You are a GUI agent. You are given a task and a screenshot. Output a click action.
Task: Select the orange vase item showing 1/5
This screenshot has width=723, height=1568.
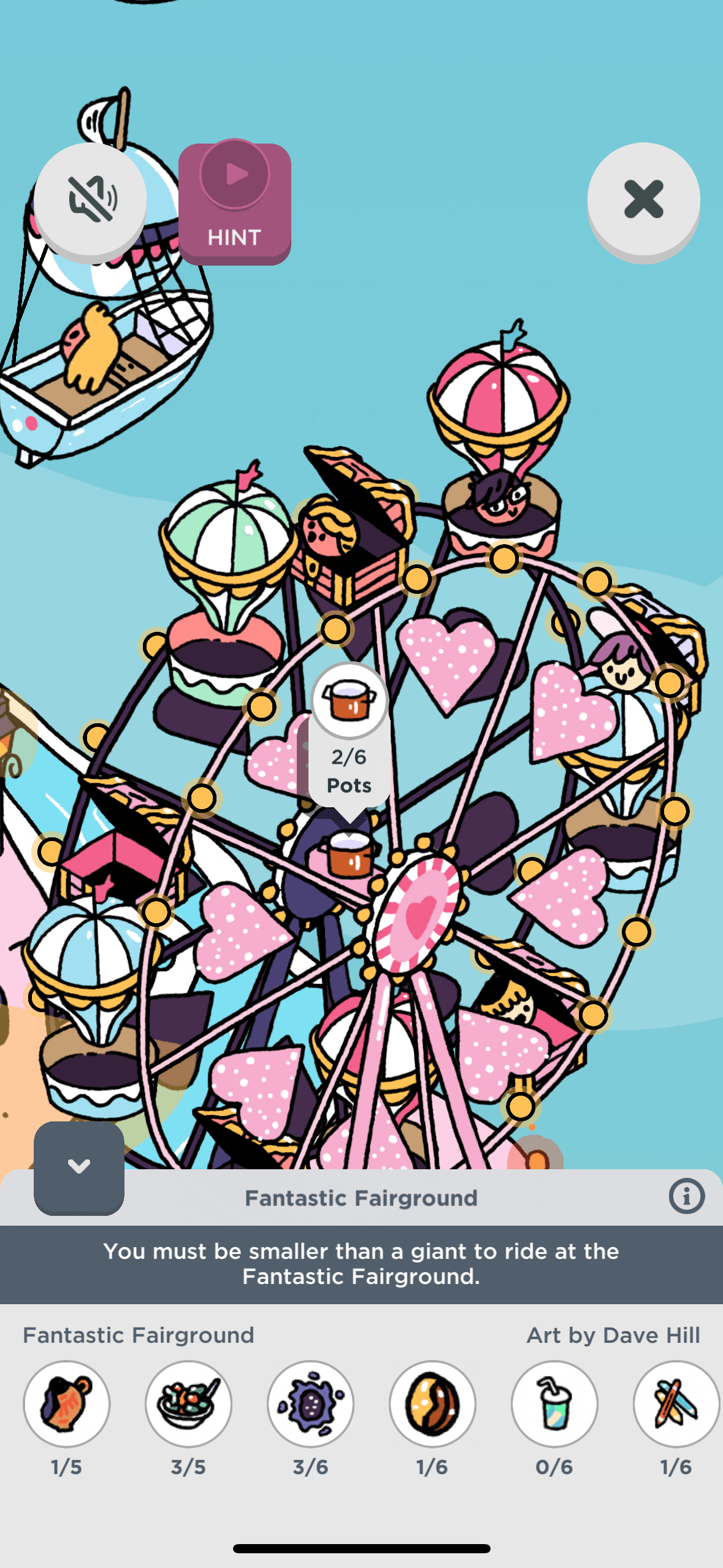coord(67,1404)
